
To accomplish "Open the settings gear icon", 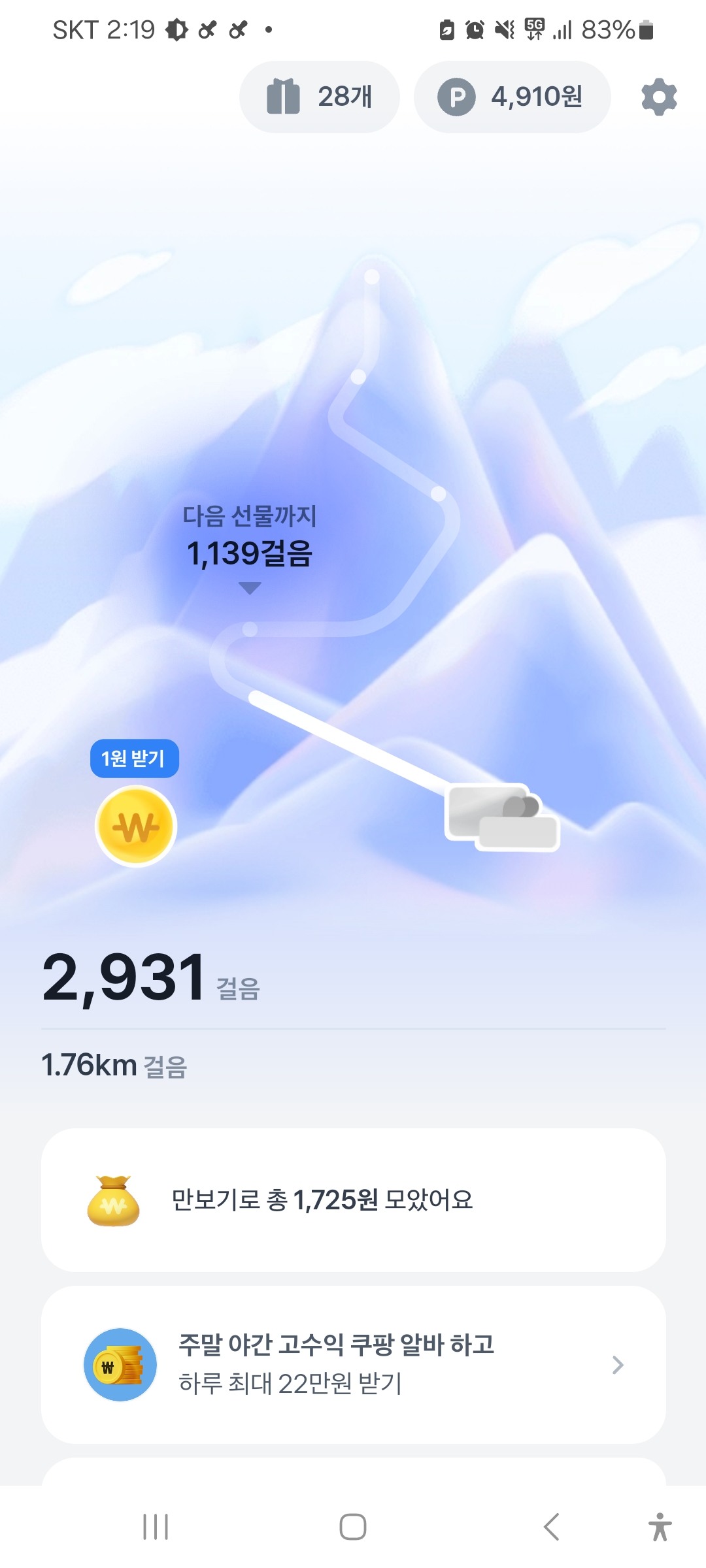I will (659, 97).
